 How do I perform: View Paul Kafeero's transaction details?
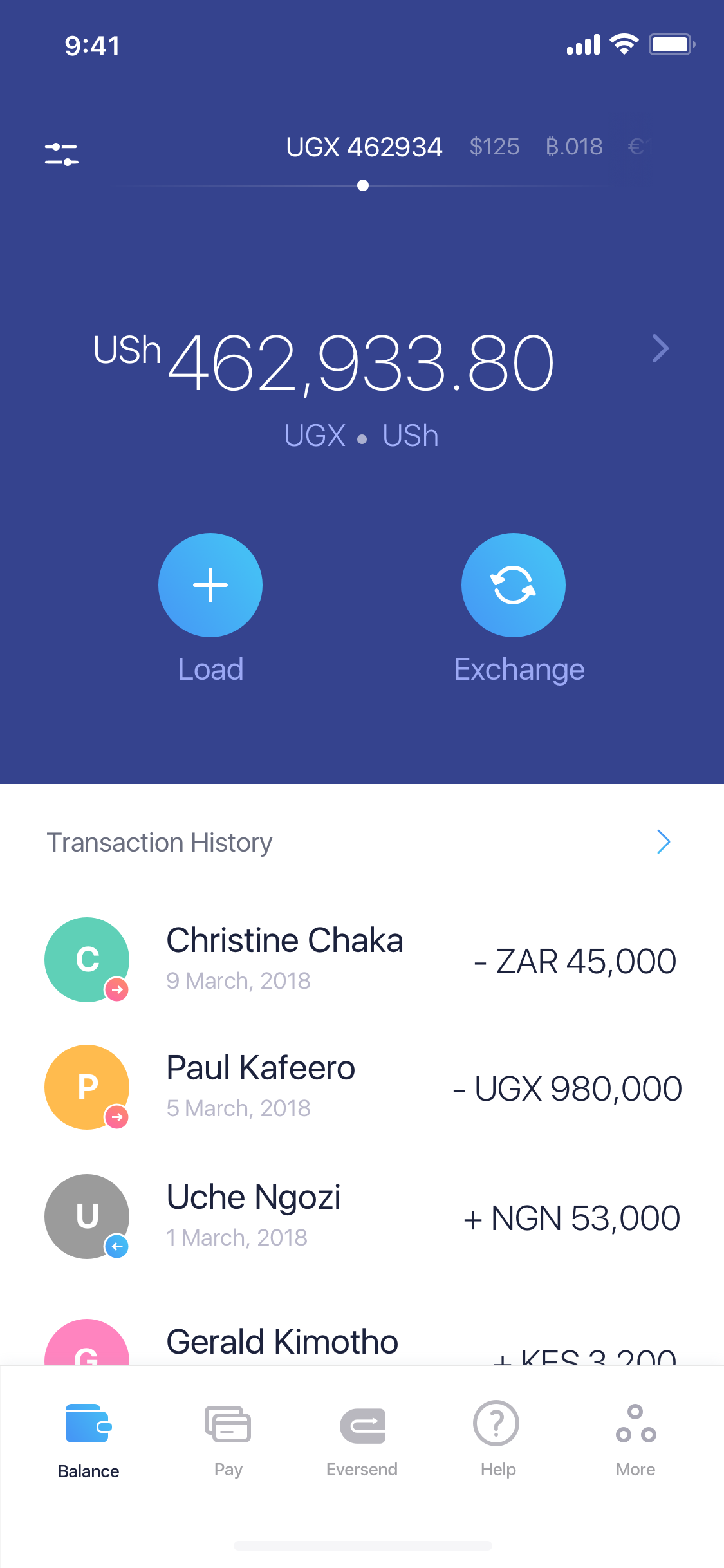[360, 1087]
